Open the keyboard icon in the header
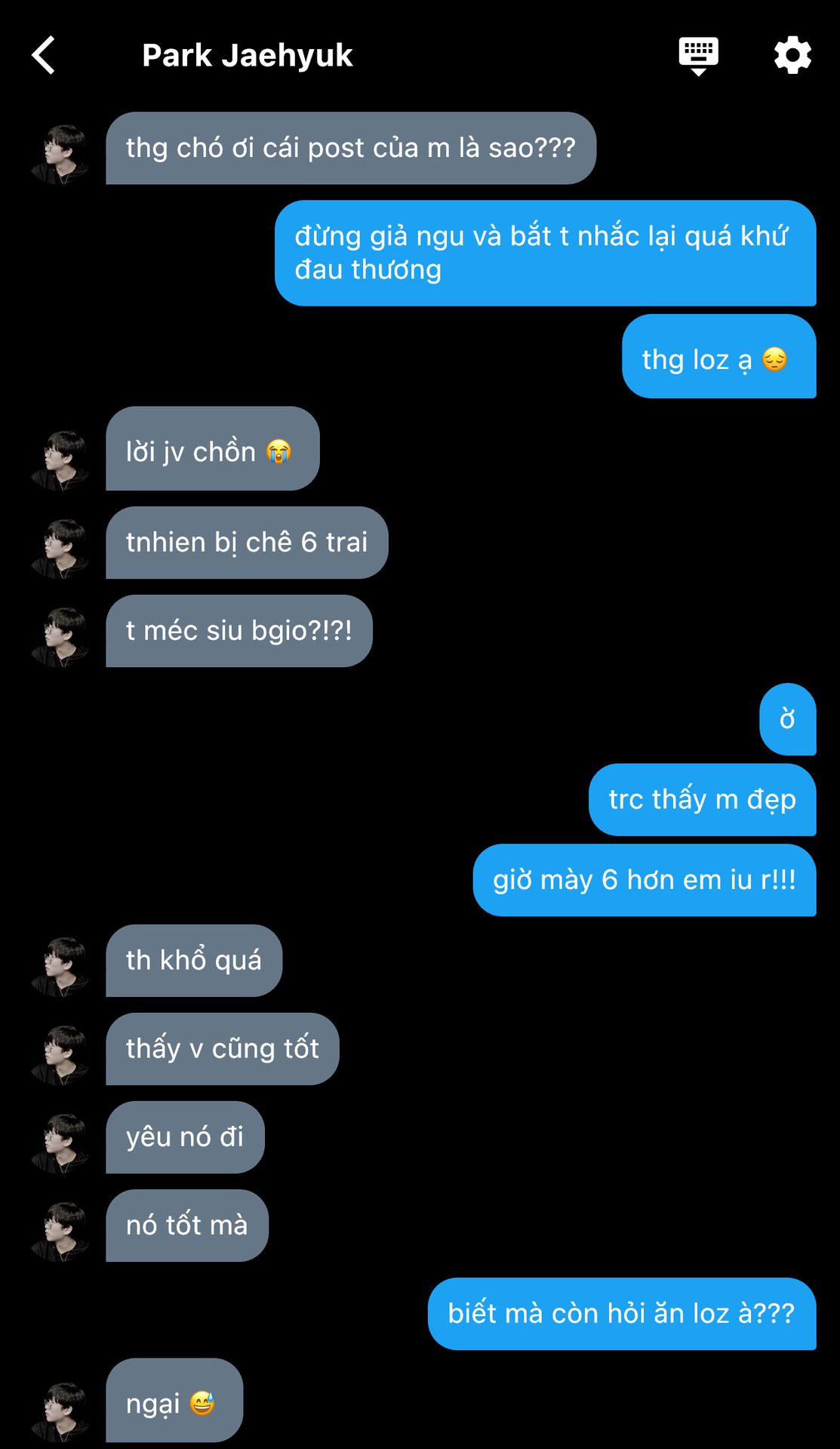 [x=698, y=56]
